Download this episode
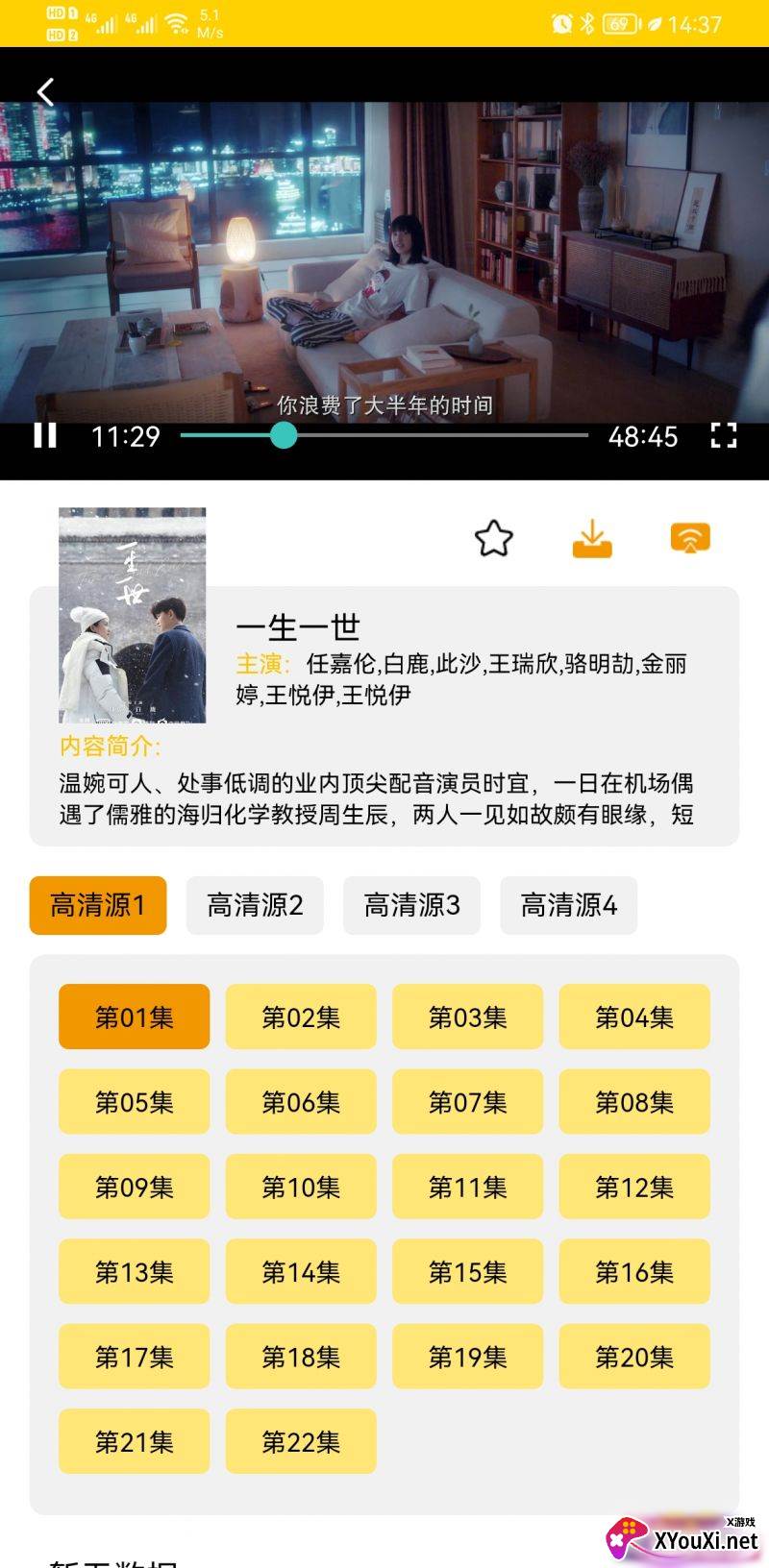This screenshot has height=1568, width=769. pos(592,538)
